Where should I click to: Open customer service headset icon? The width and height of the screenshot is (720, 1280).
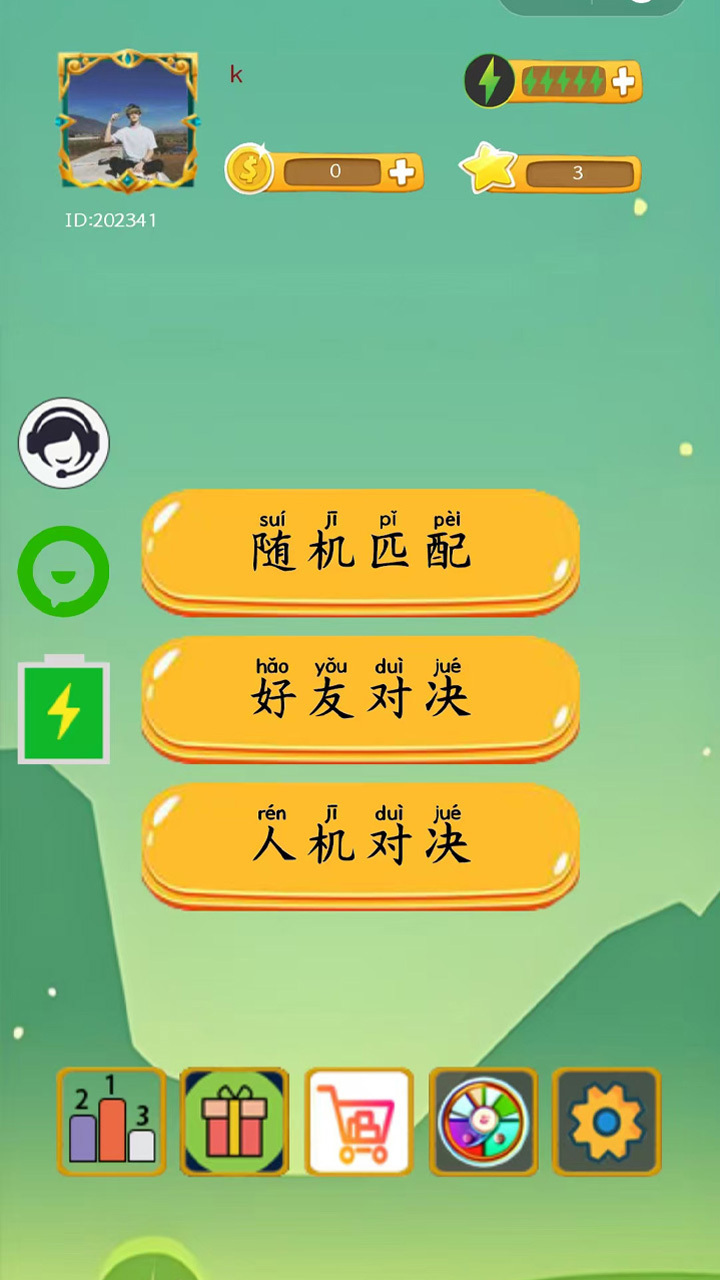point(64,443)
